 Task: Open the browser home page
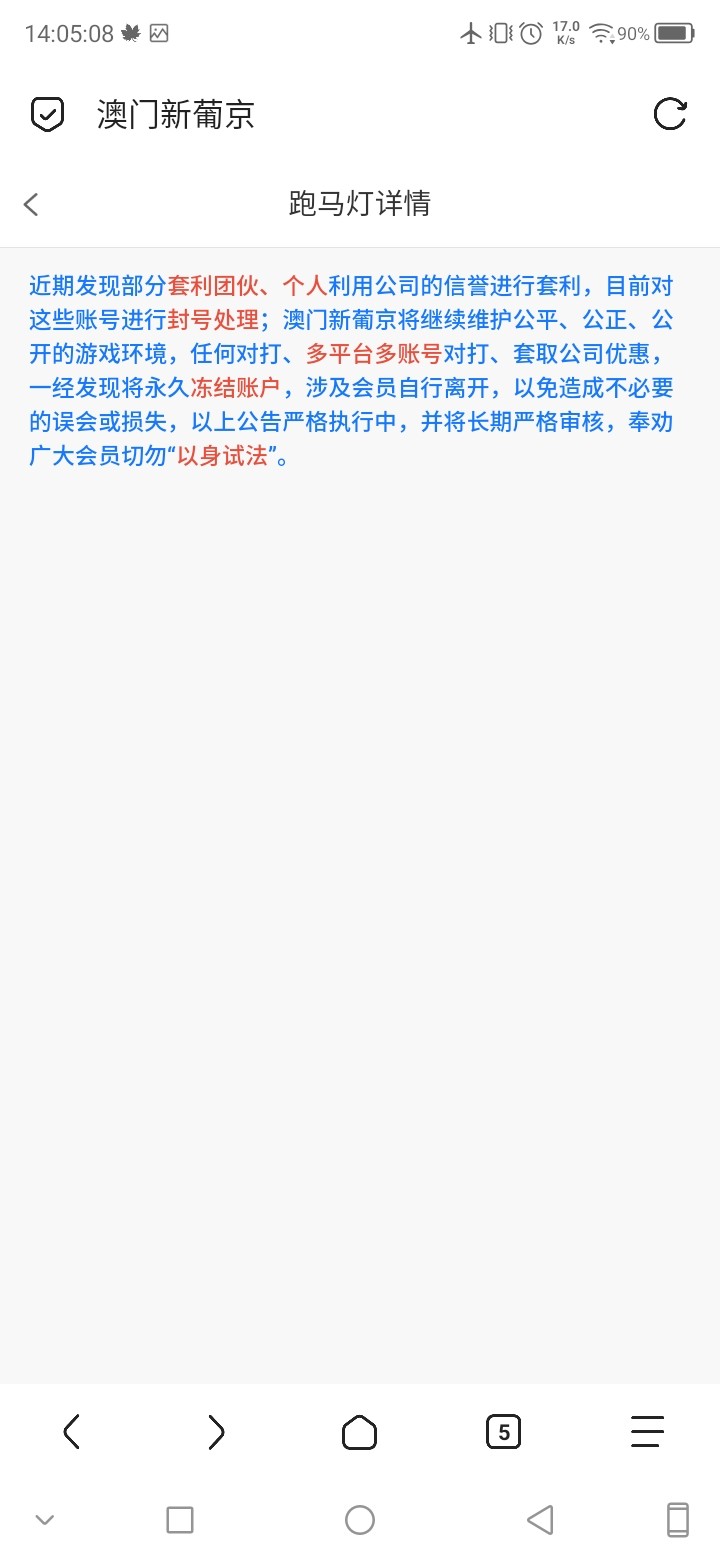pyautogui.click(x=359, y=1432)
